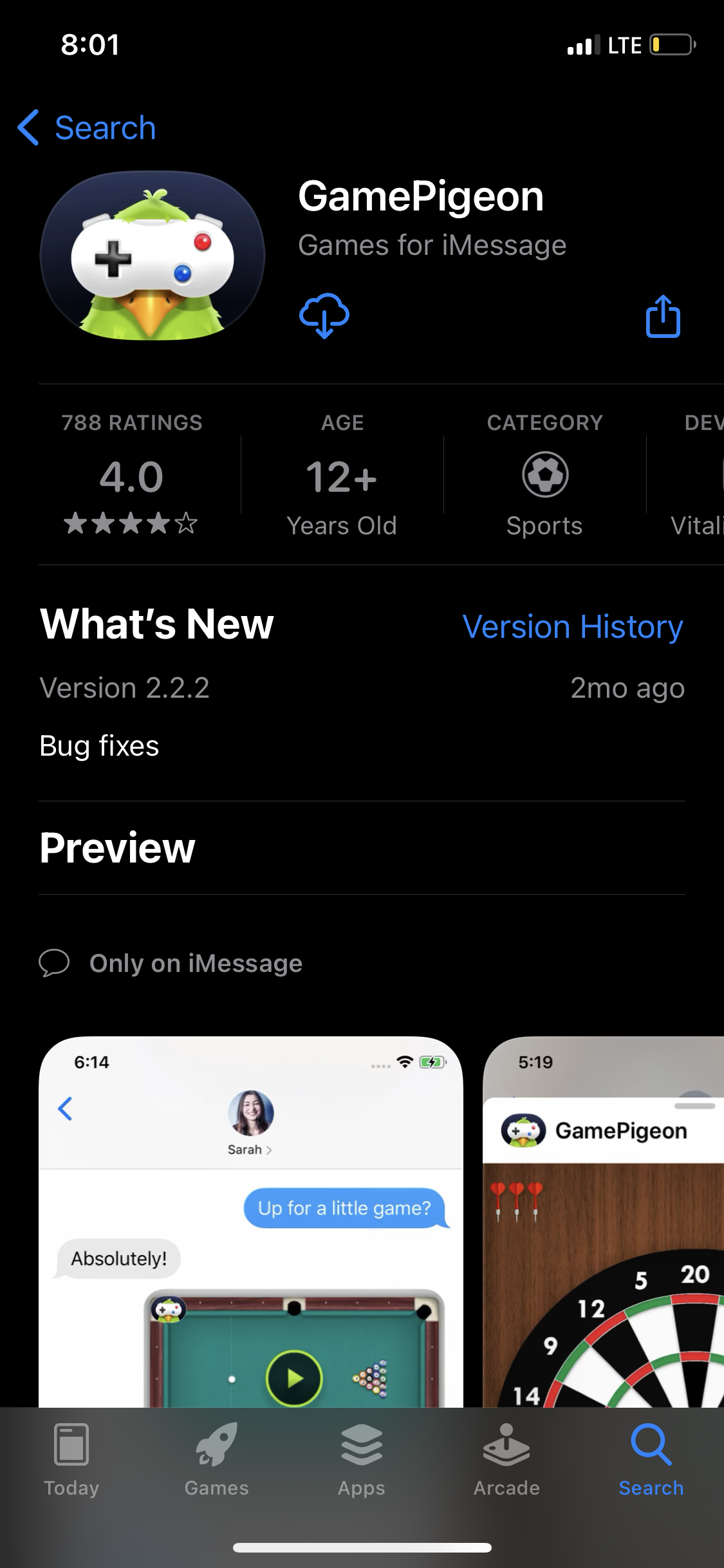The height and width of the screenshot is (1568, 724).
Task: Open the Sports category
Action: click(x=544, y=474)
